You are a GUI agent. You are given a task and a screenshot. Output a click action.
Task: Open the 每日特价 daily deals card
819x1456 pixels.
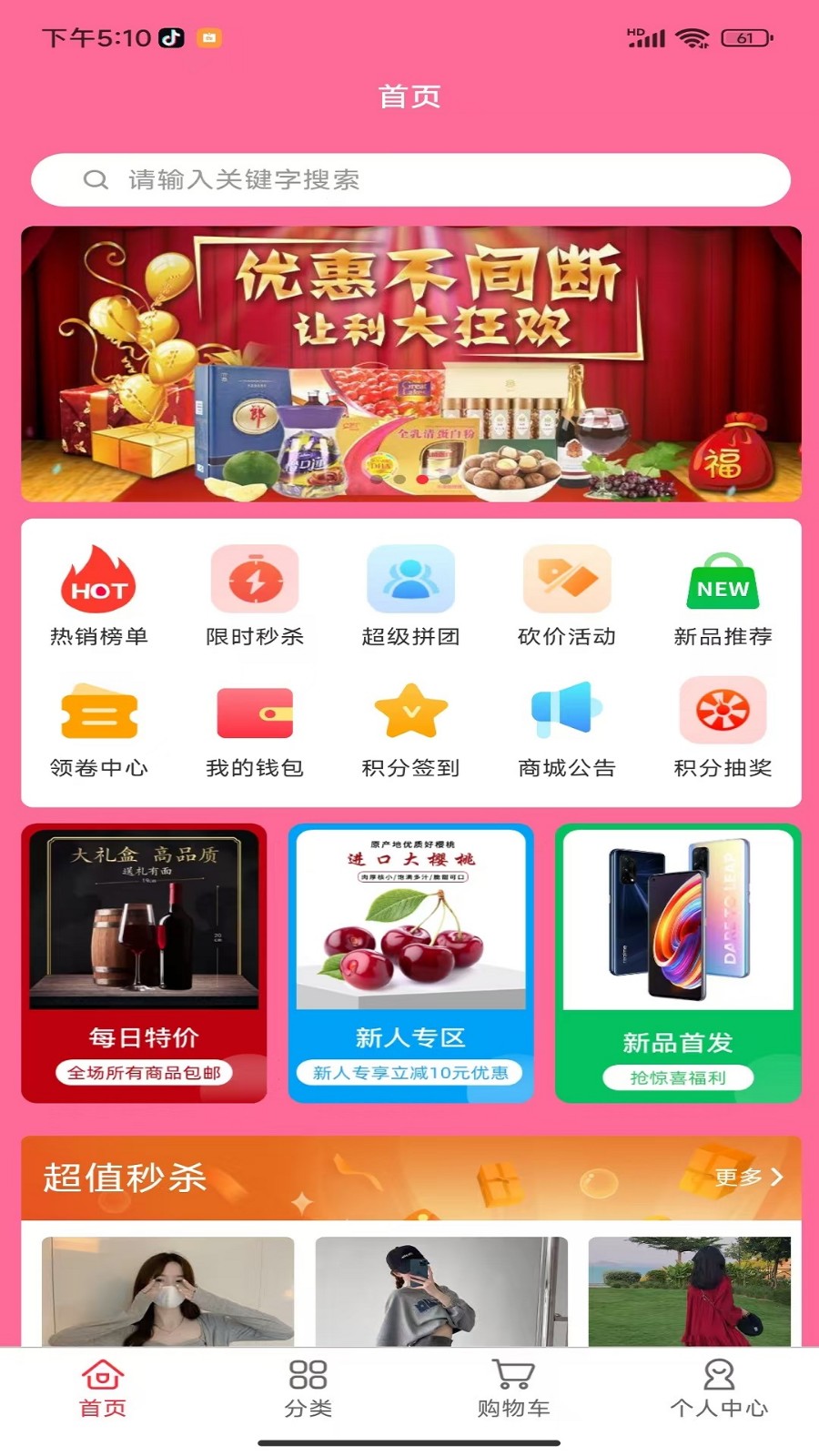pos(144,963)
